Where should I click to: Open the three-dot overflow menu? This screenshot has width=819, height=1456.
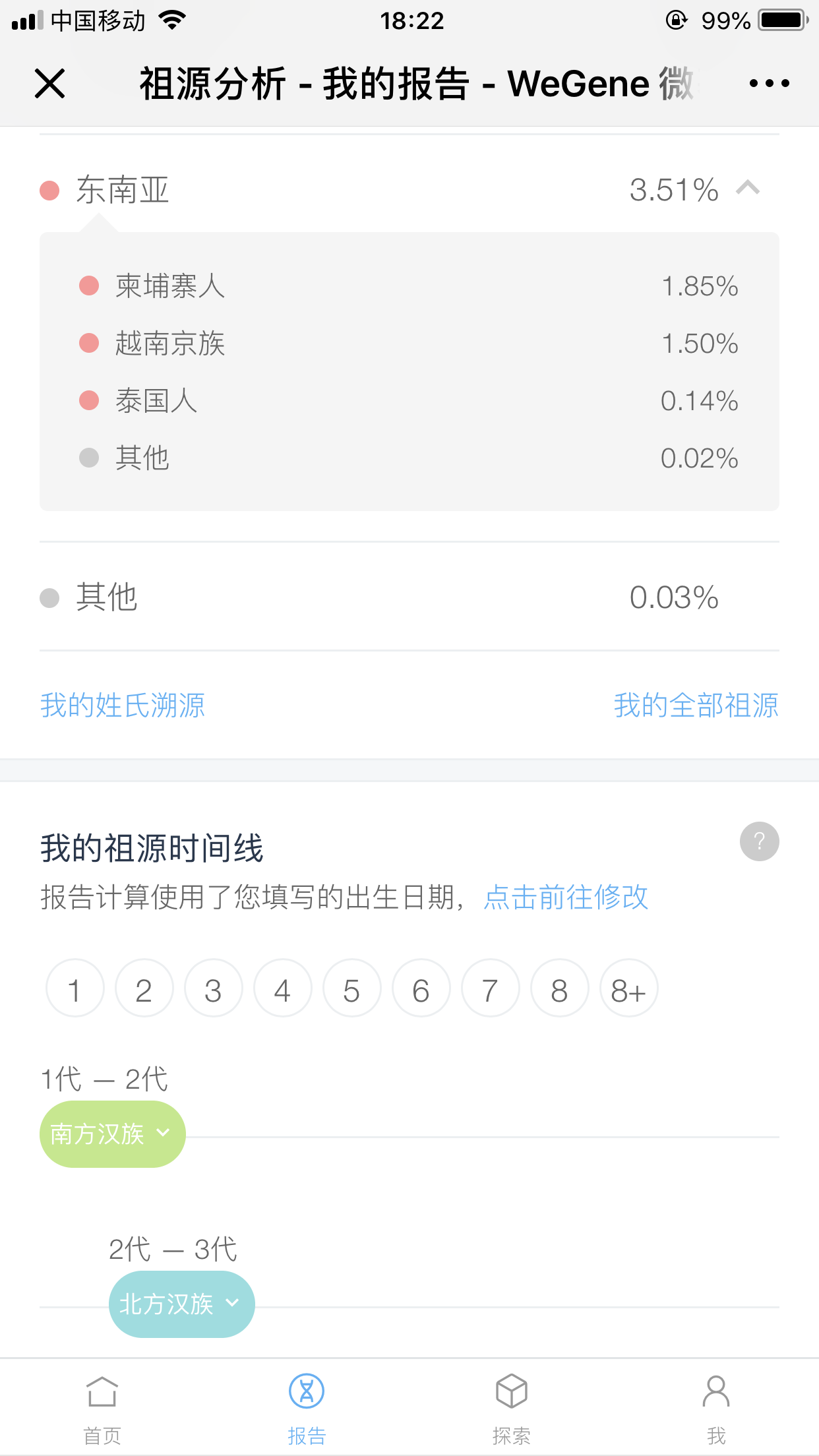[x=769, y=84]
